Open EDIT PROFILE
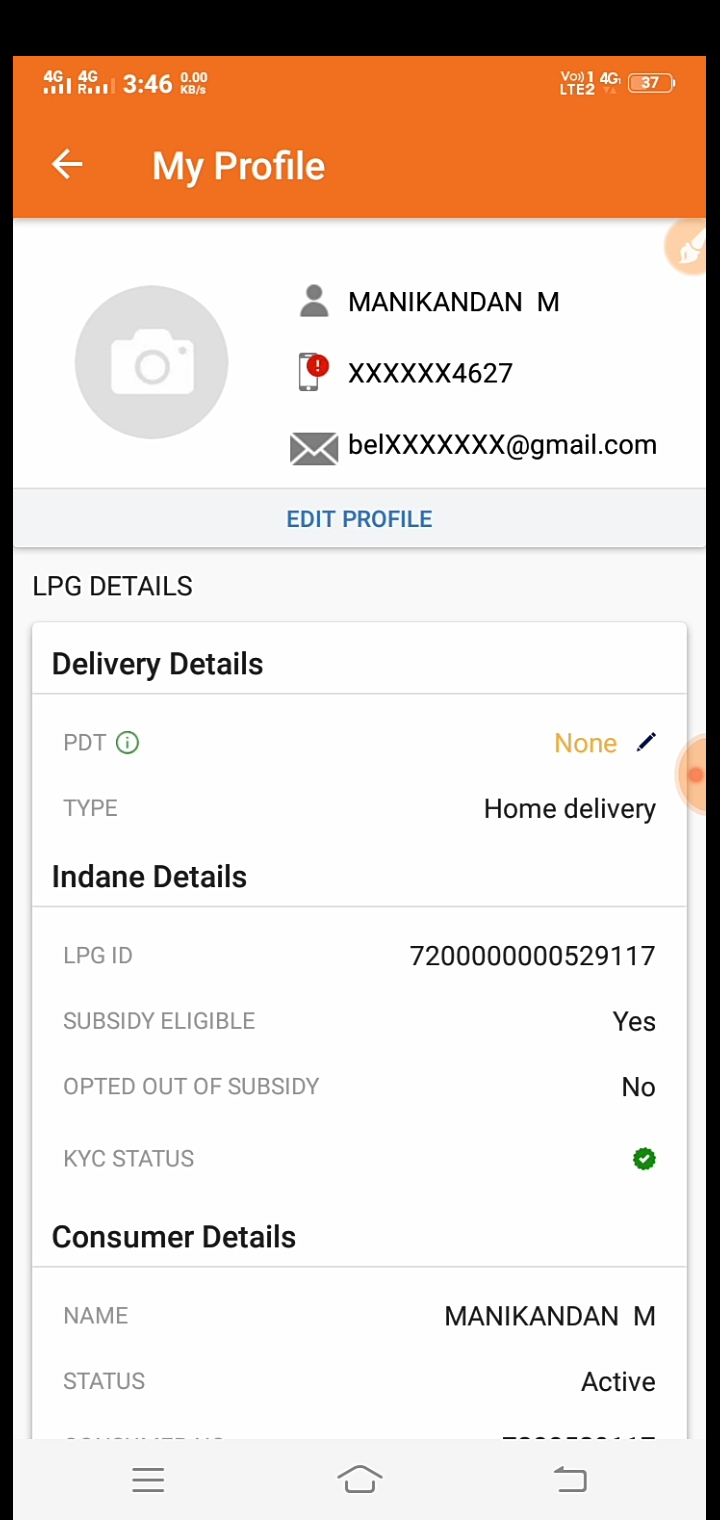The width and height of the screenshot is (720, 1520). [x=359, y=519]
